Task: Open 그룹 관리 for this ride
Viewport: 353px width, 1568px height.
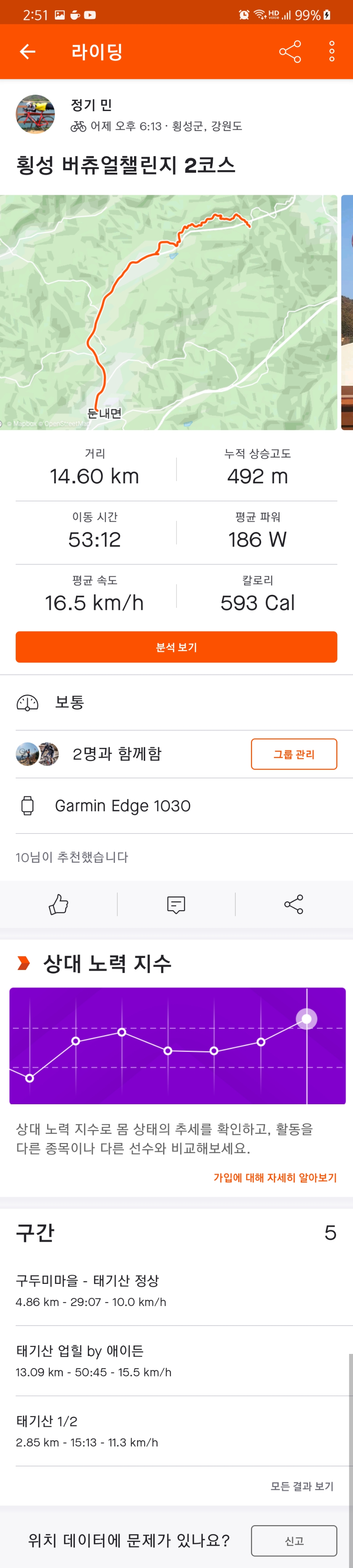Action: 293,754
